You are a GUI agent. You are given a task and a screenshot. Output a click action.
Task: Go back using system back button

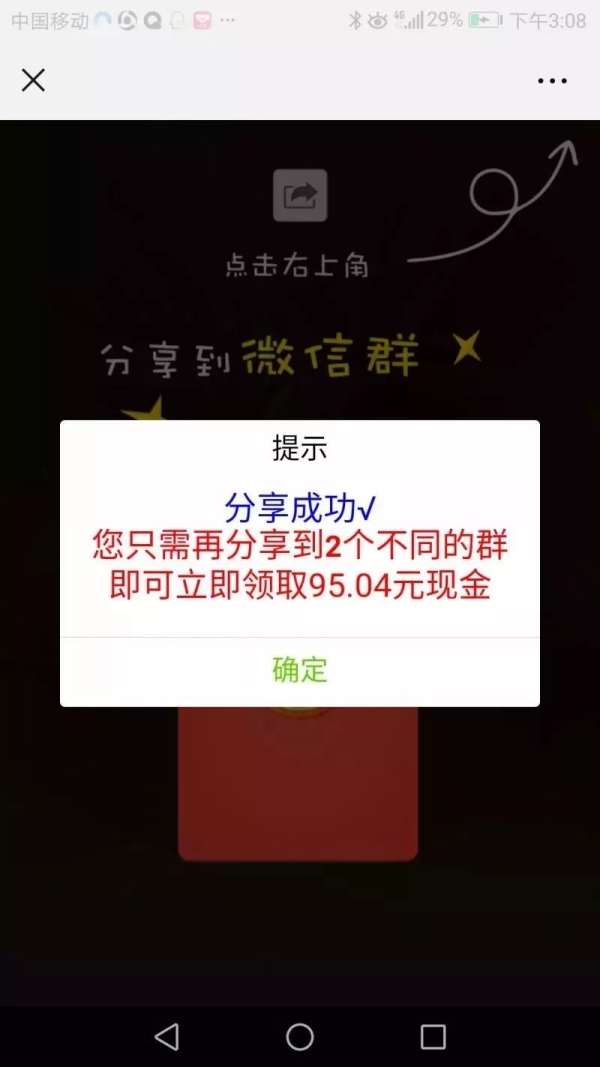point(167,1036)
